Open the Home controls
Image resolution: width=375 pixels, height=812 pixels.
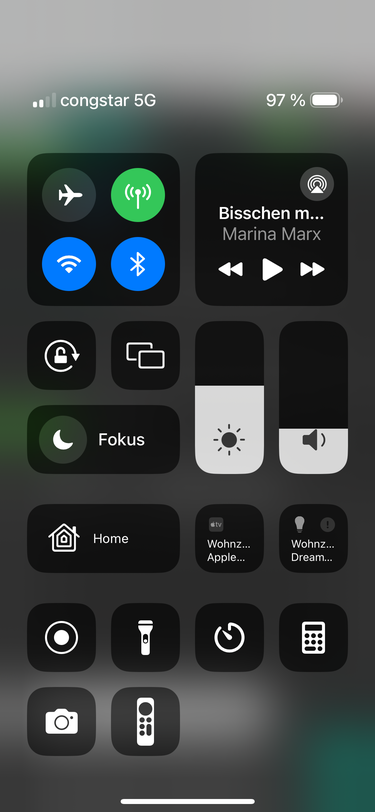[104, 539]
